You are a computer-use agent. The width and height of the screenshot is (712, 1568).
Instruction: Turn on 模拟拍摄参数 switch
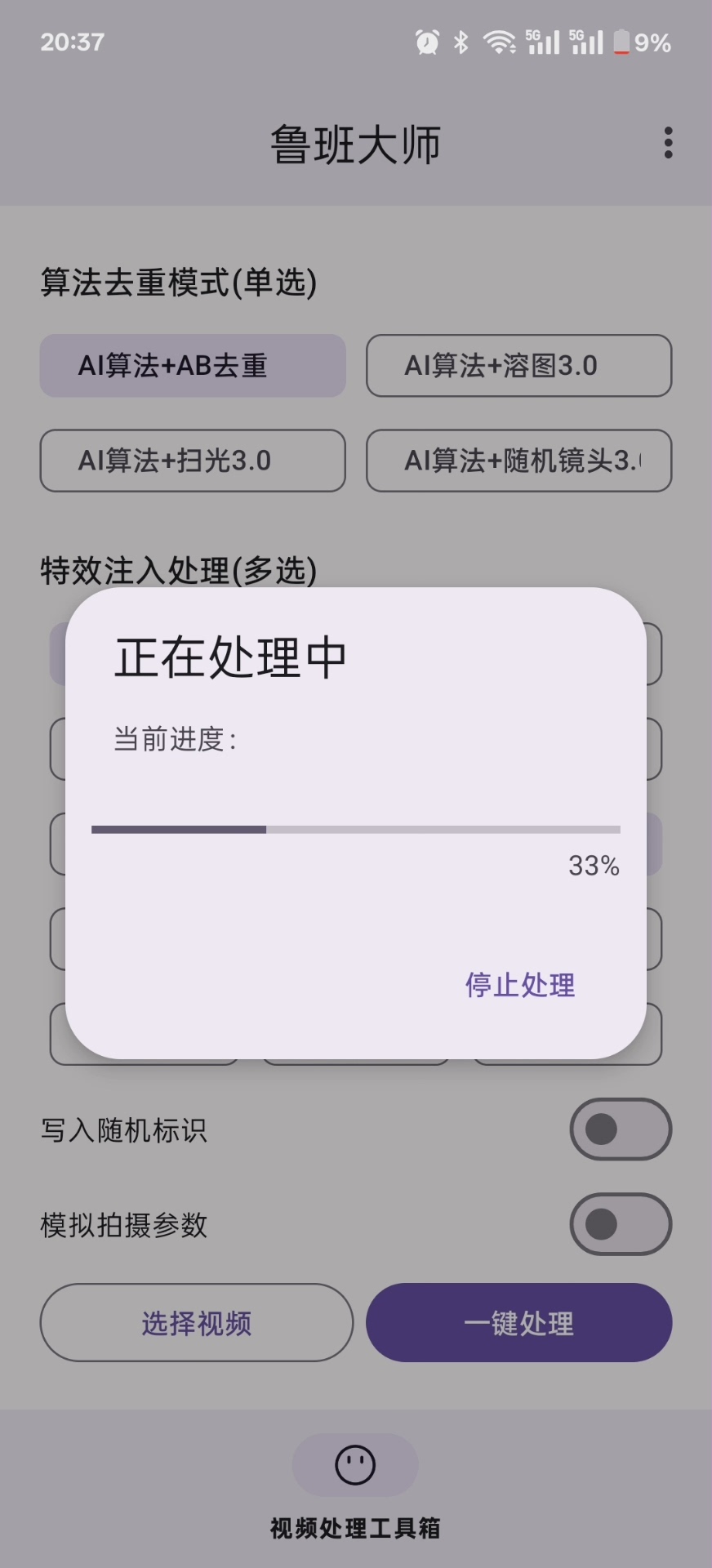pyautogui.click(x=620, y=1224)
